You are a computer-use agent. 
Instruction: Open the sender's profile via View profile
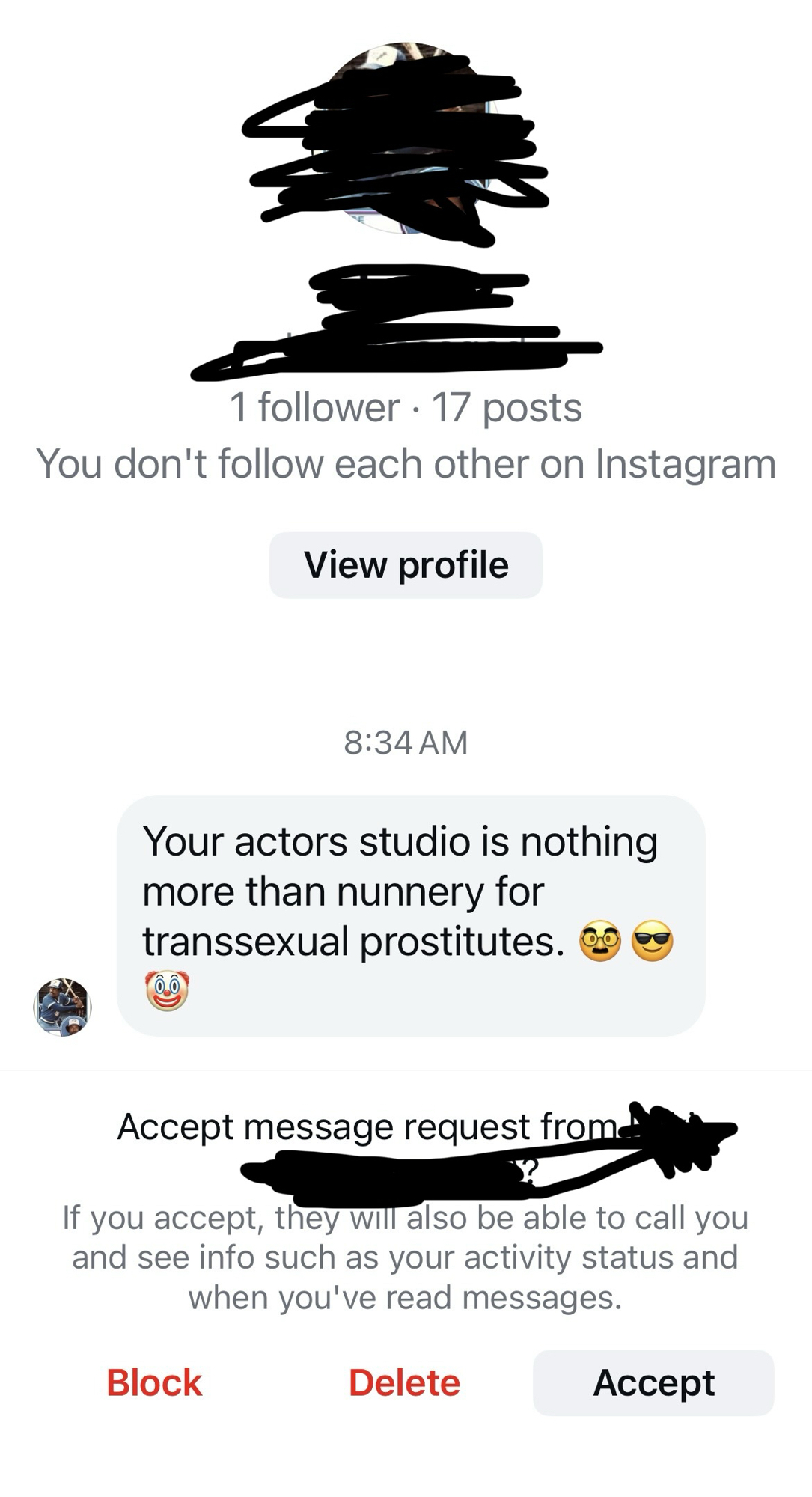[x=406, y=565]
